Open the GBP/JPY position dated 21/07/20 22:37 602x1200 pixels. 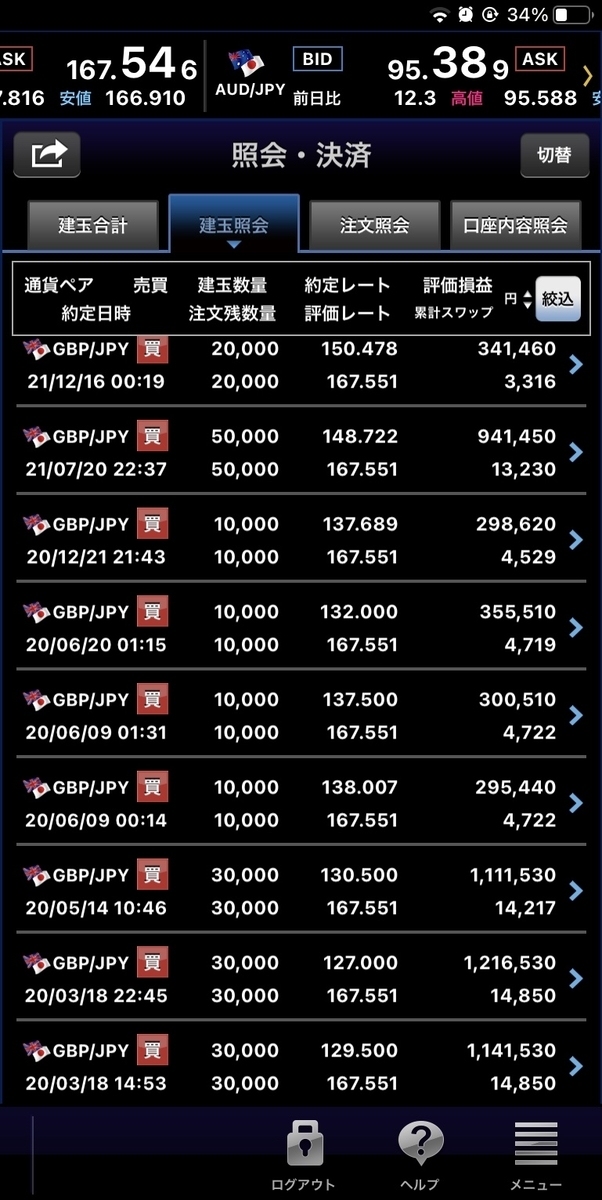(x=301, y=453)
